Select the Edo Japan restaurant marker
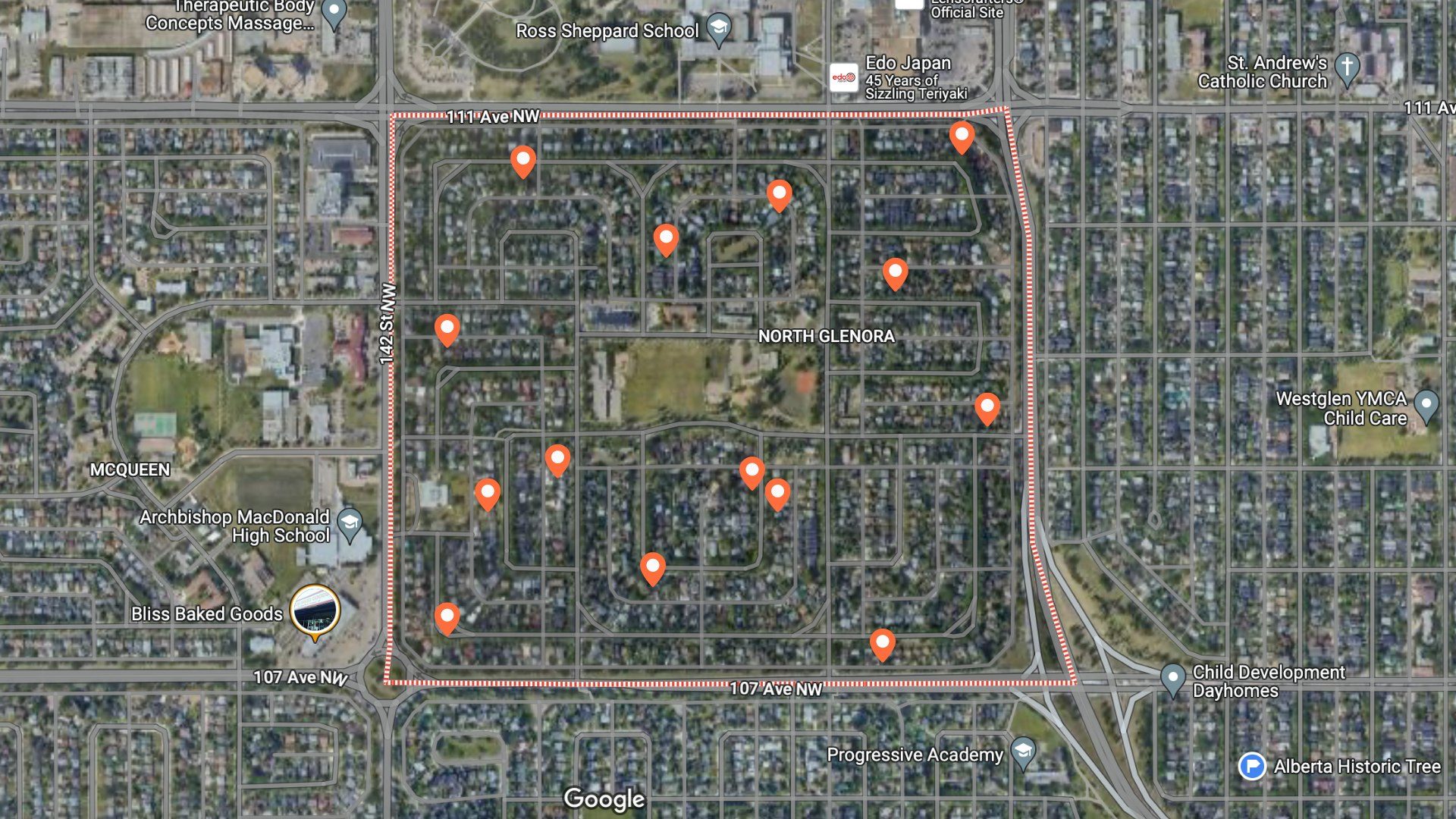This screenshot has width=1456, height=819. point(844,77)
